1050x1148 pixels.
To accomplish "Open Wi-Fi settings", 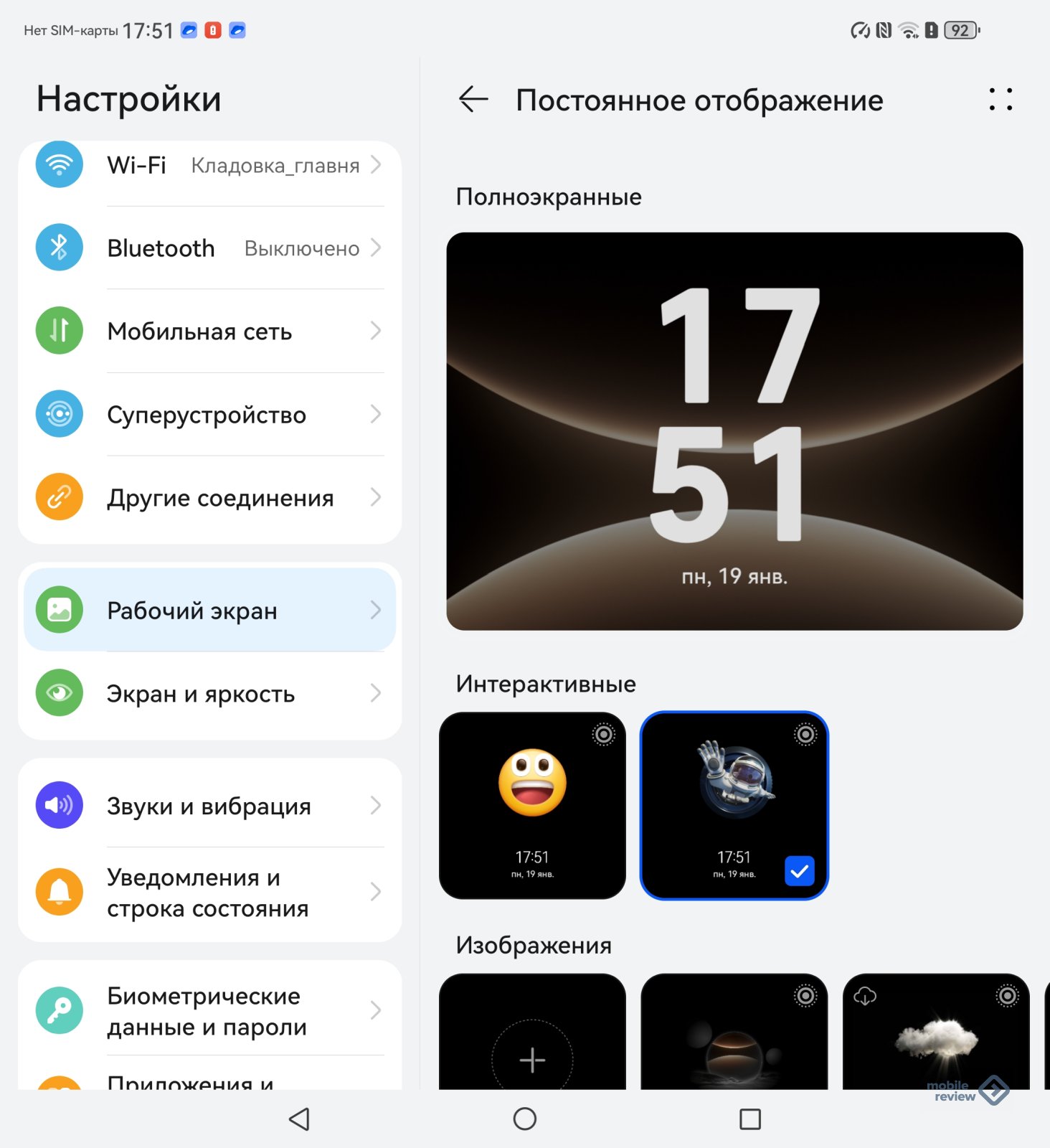I will [x=209, y=166].
